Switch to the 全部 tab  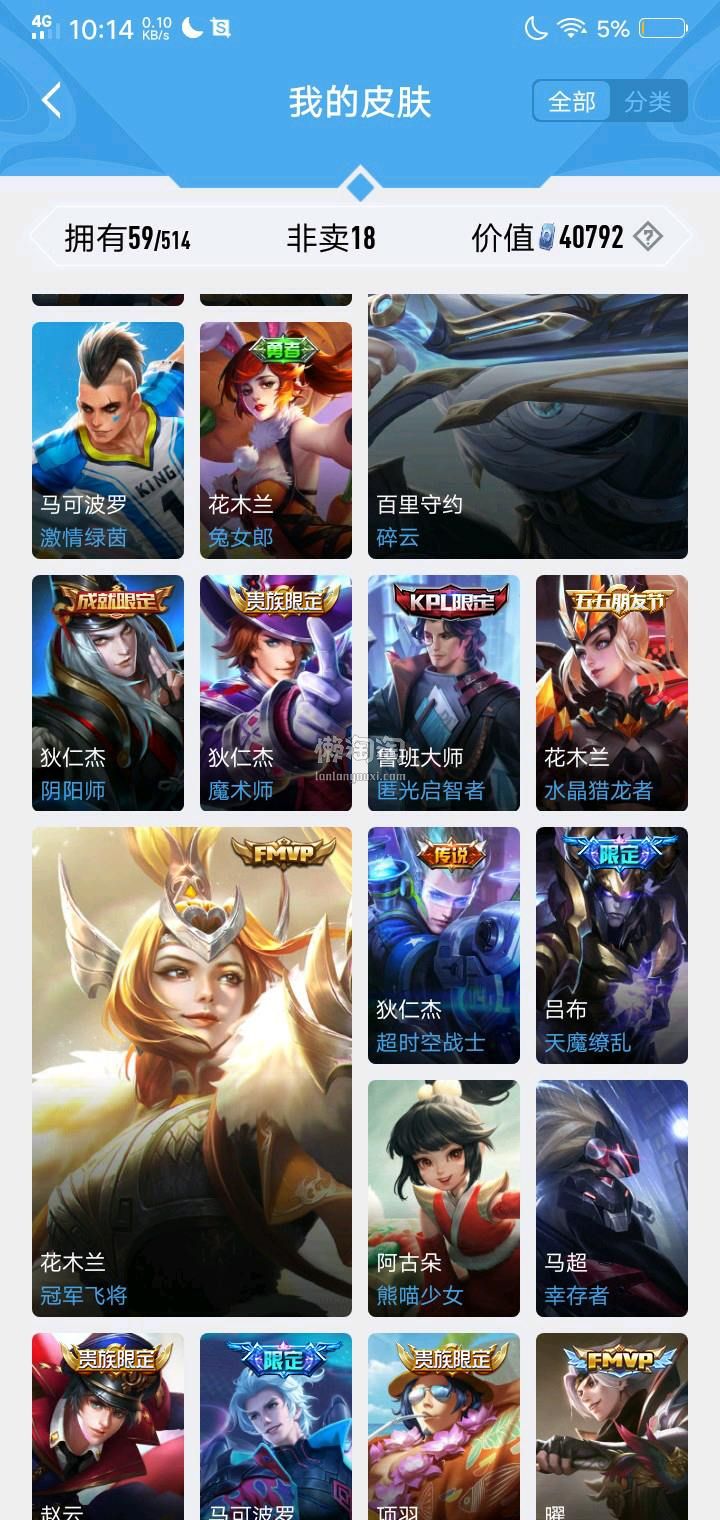pos(572,101)
